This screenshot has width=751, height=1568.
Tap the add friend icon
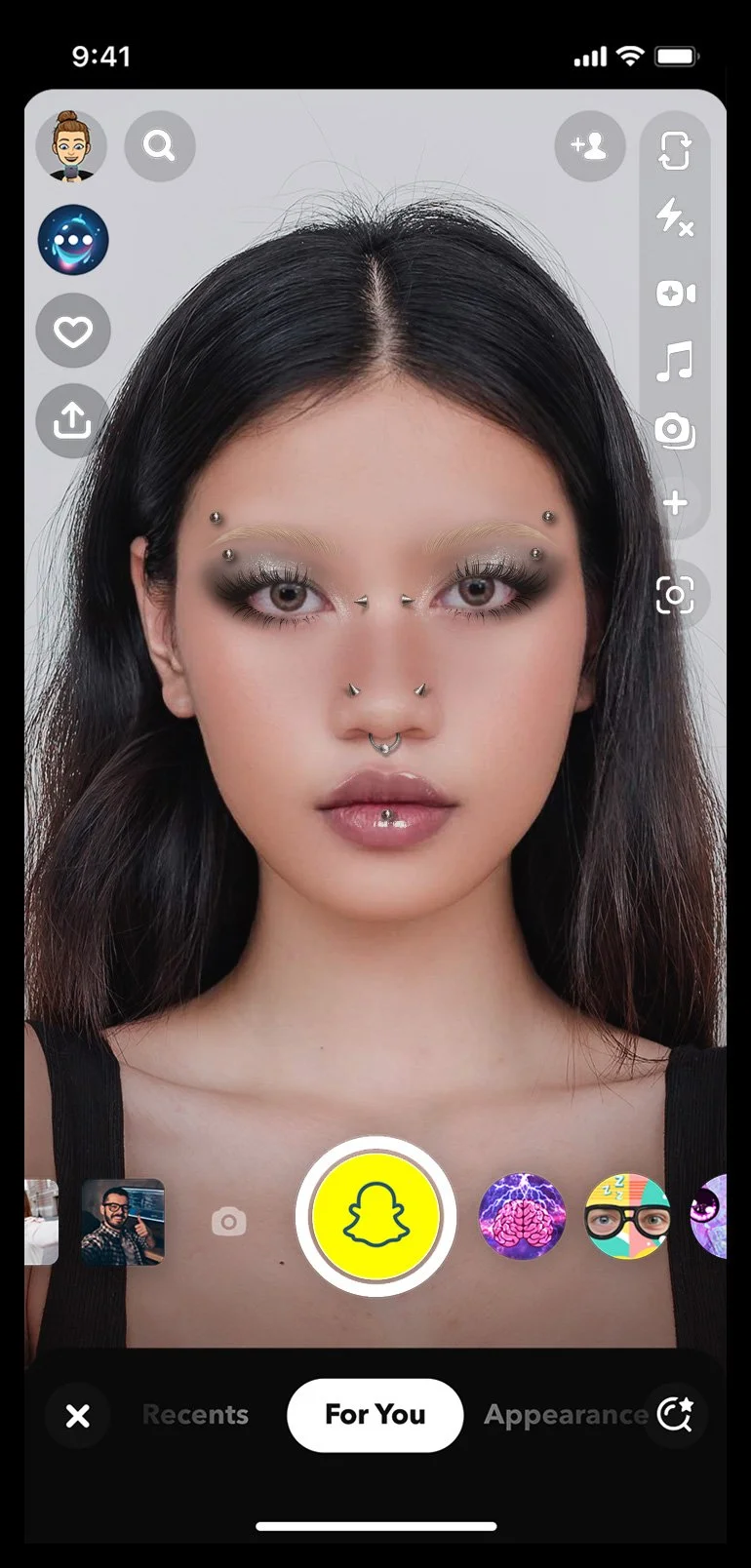coord(590,146)
